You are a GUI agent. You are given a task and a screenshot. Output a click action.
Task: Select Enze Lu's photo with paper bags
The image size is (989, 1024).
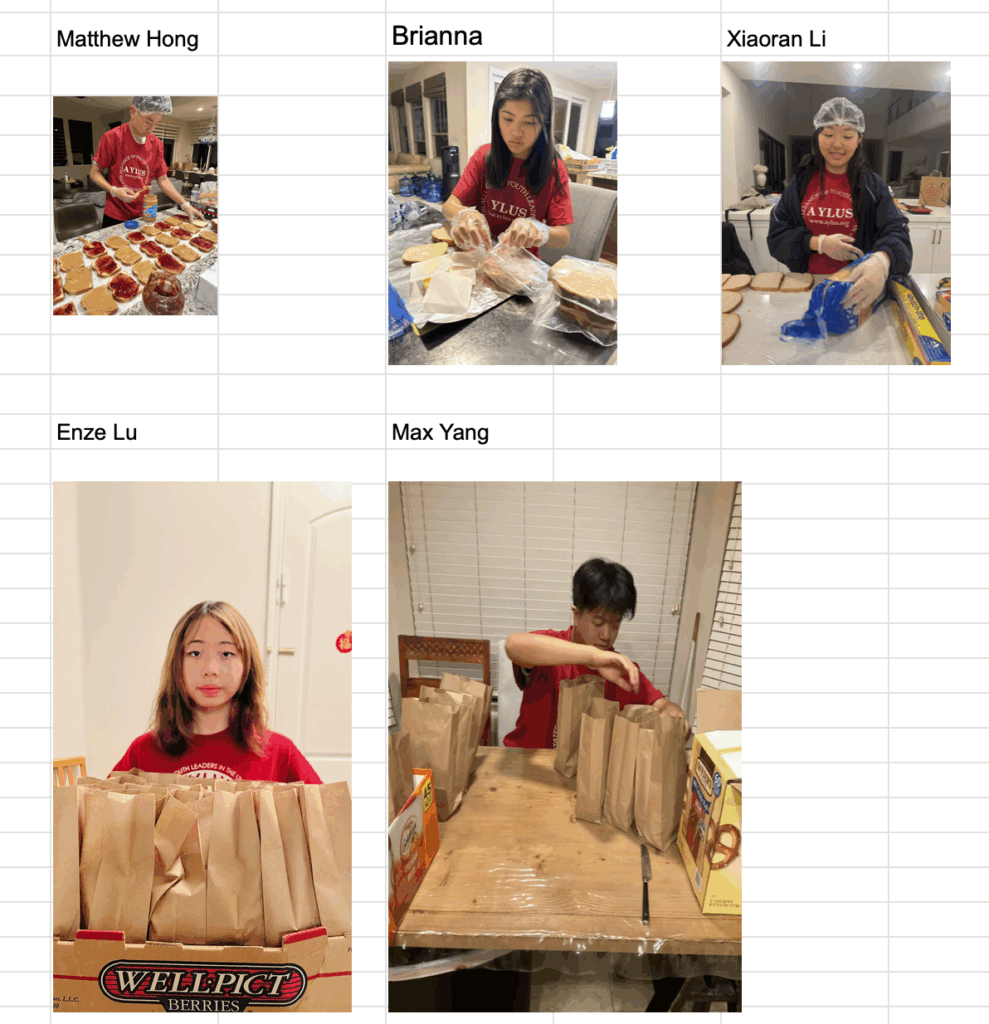click(x=203, y=746)
